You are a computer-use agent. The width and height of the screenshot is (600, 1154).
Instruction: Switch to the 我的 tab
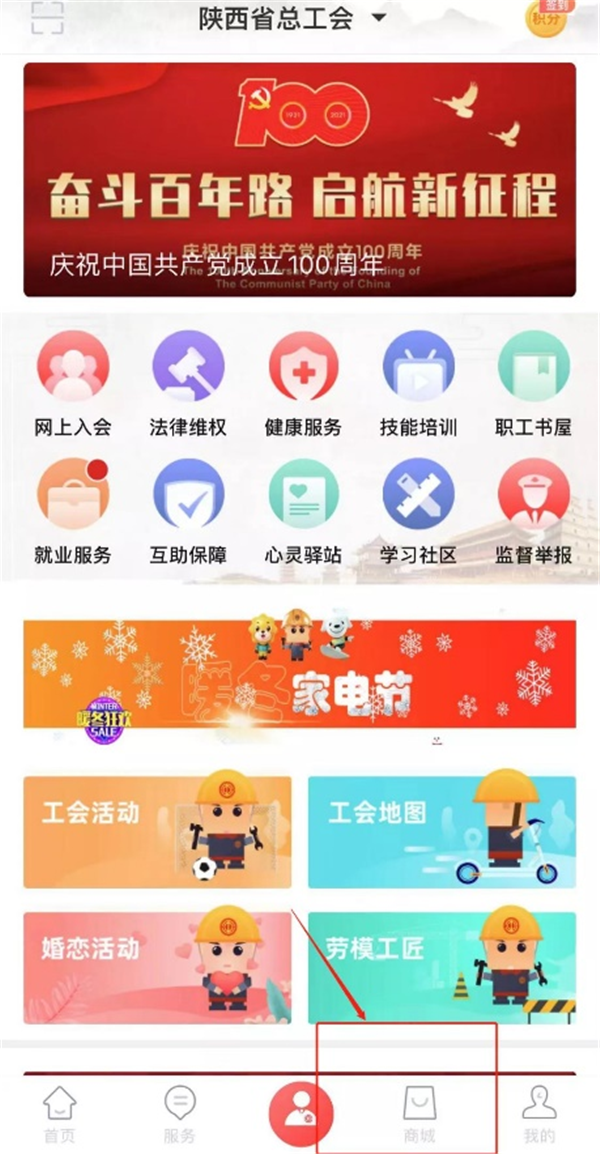(x=539, y=1113)
